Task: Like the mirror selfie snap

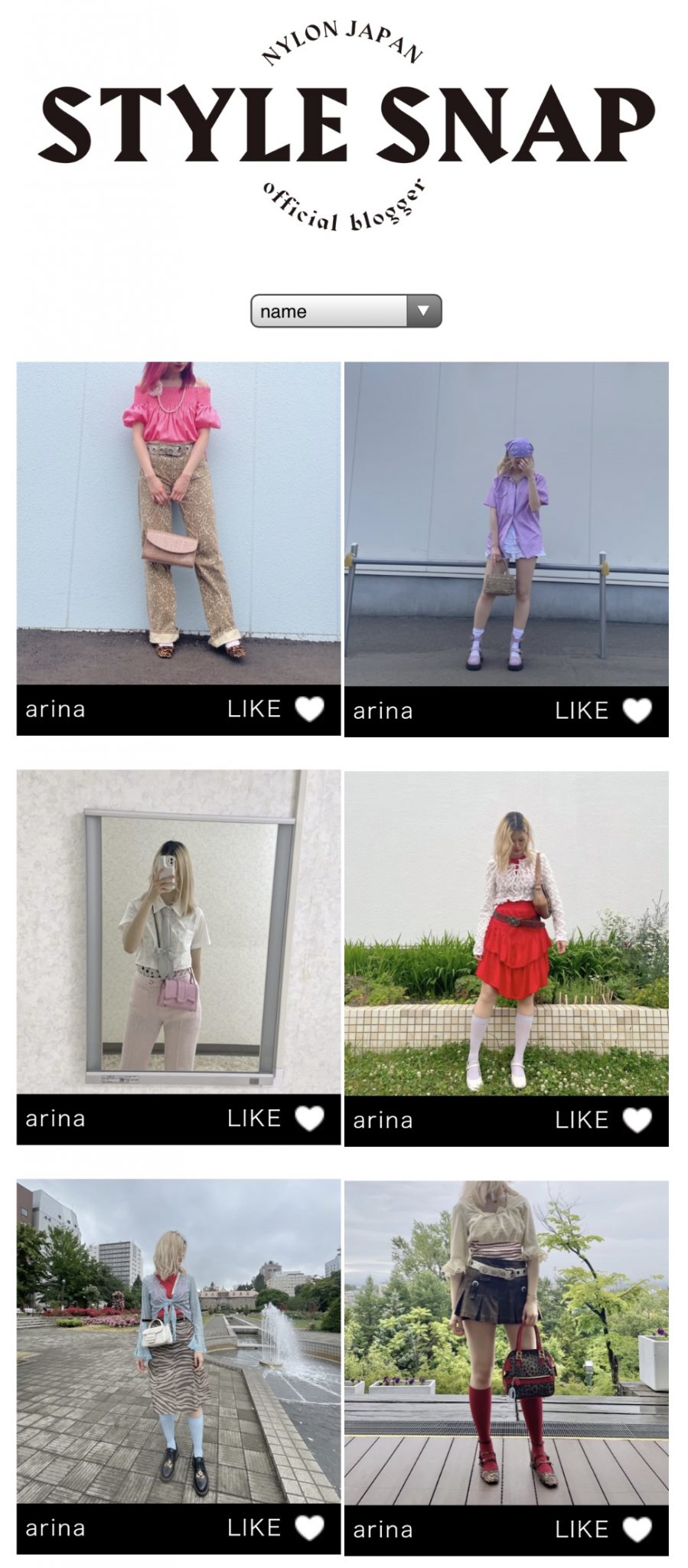Action: point(309,1119)
